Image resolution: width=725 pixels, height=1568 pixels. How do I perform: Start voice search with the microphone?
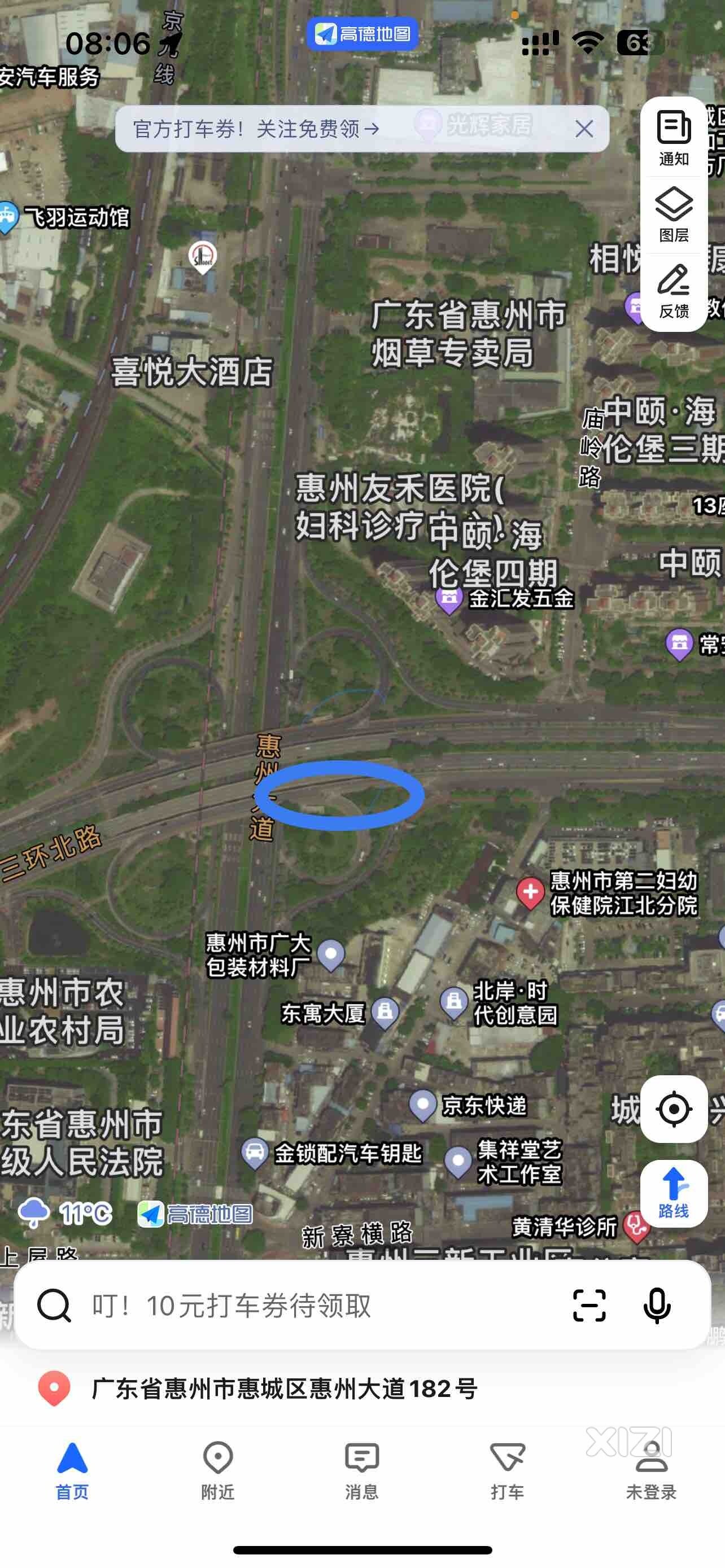(657, 1306)
